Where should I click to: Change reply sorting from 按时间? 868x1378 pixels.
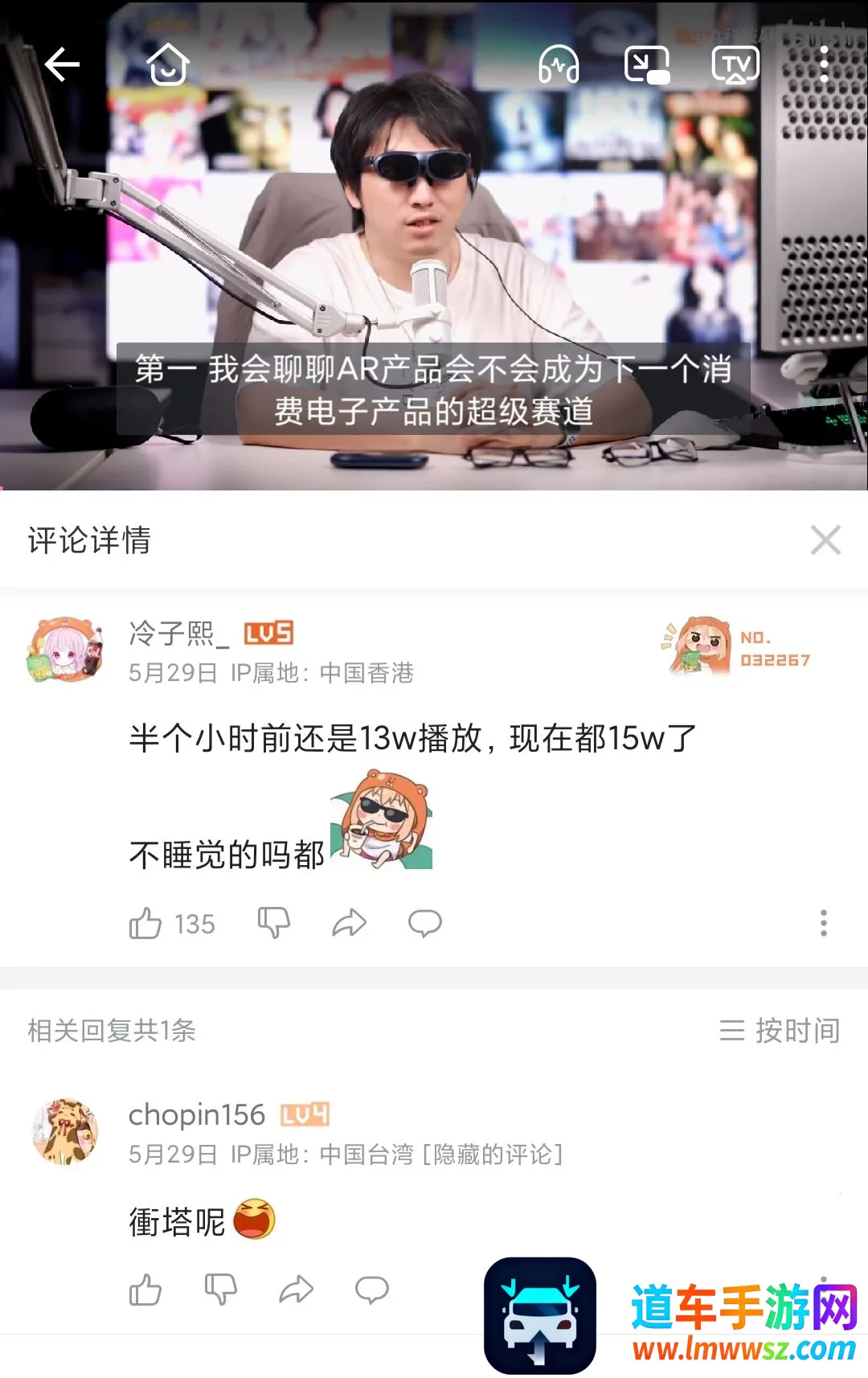pyautogui.click(x=780, y=1030)
